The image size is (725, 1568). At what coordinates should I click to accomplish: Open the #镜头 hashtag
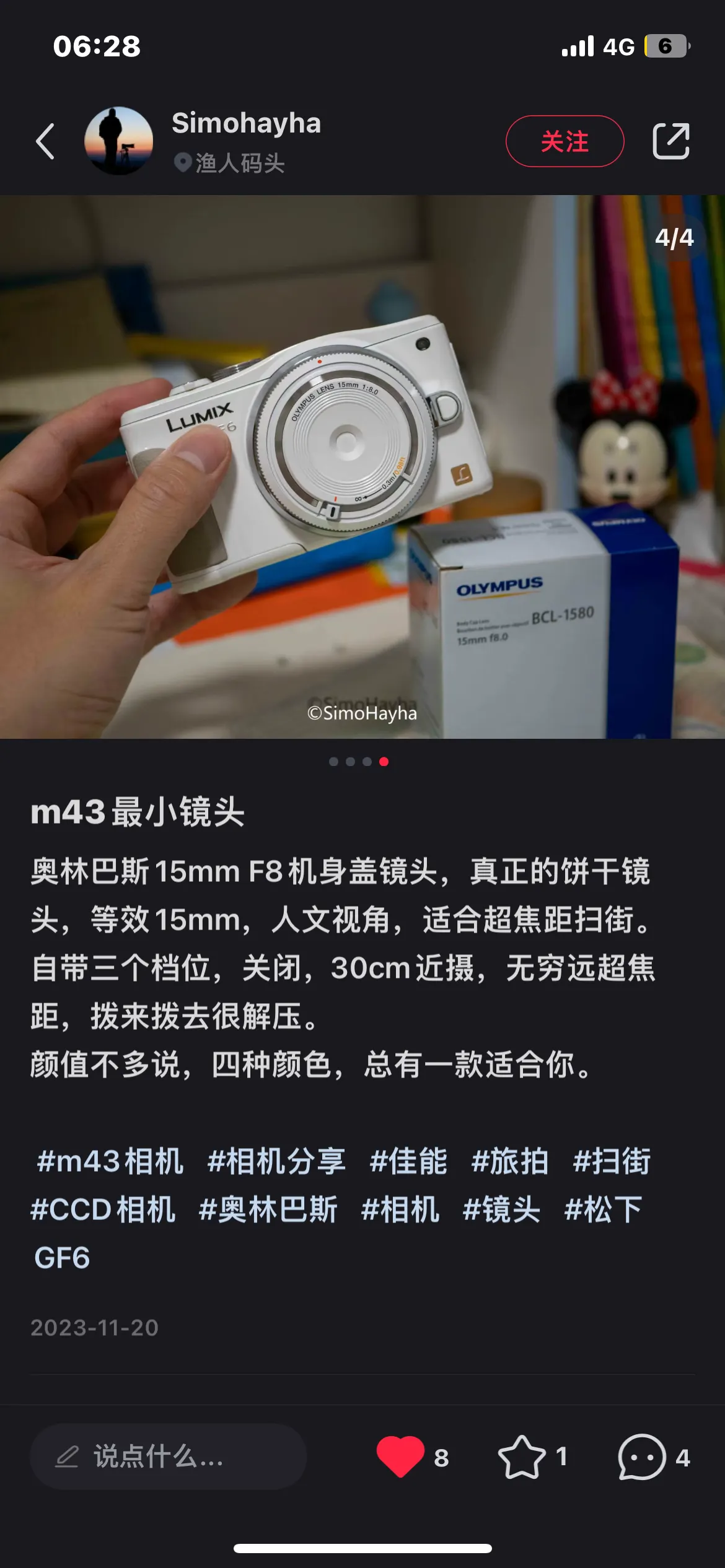coord(502,1209)
